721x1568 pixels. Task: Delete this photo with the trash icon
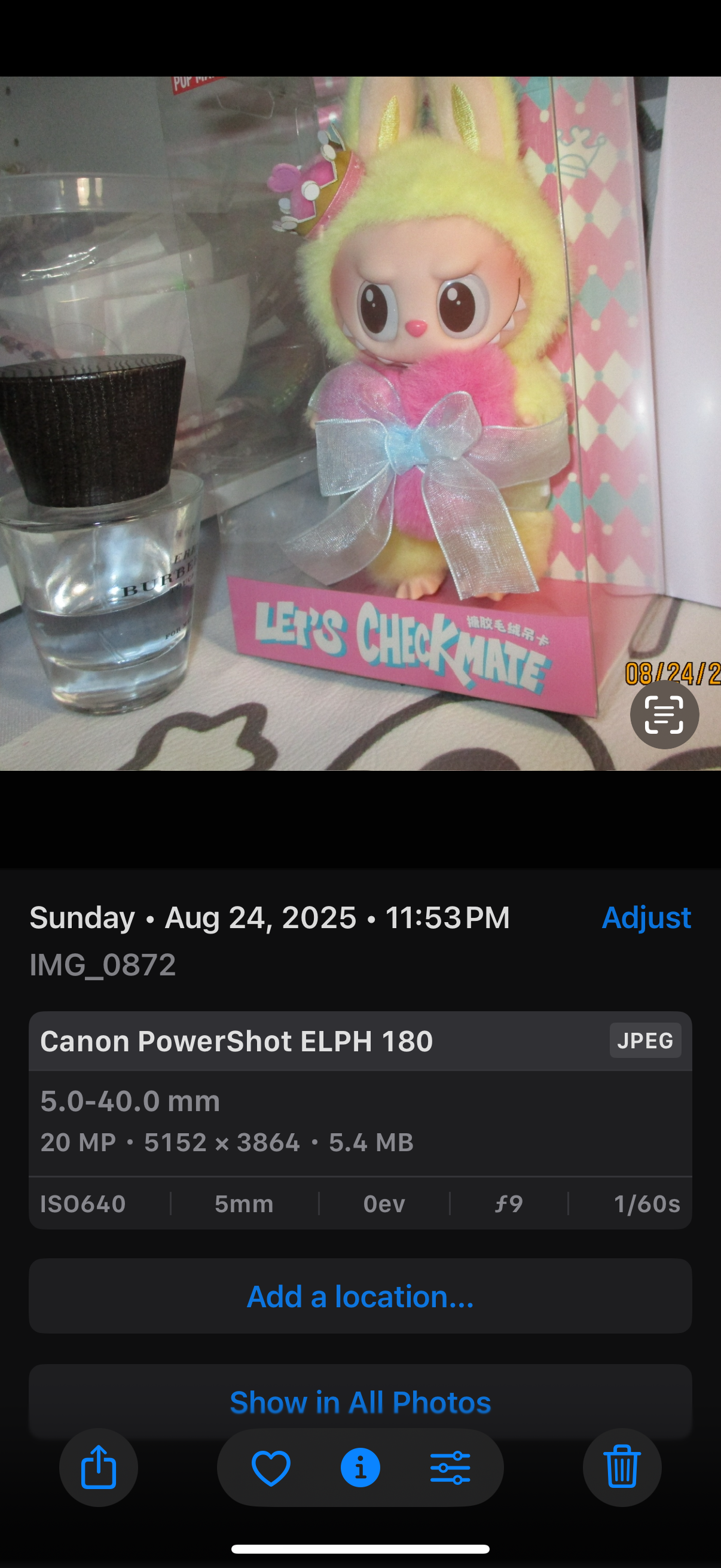click(x=622, y=1468)
